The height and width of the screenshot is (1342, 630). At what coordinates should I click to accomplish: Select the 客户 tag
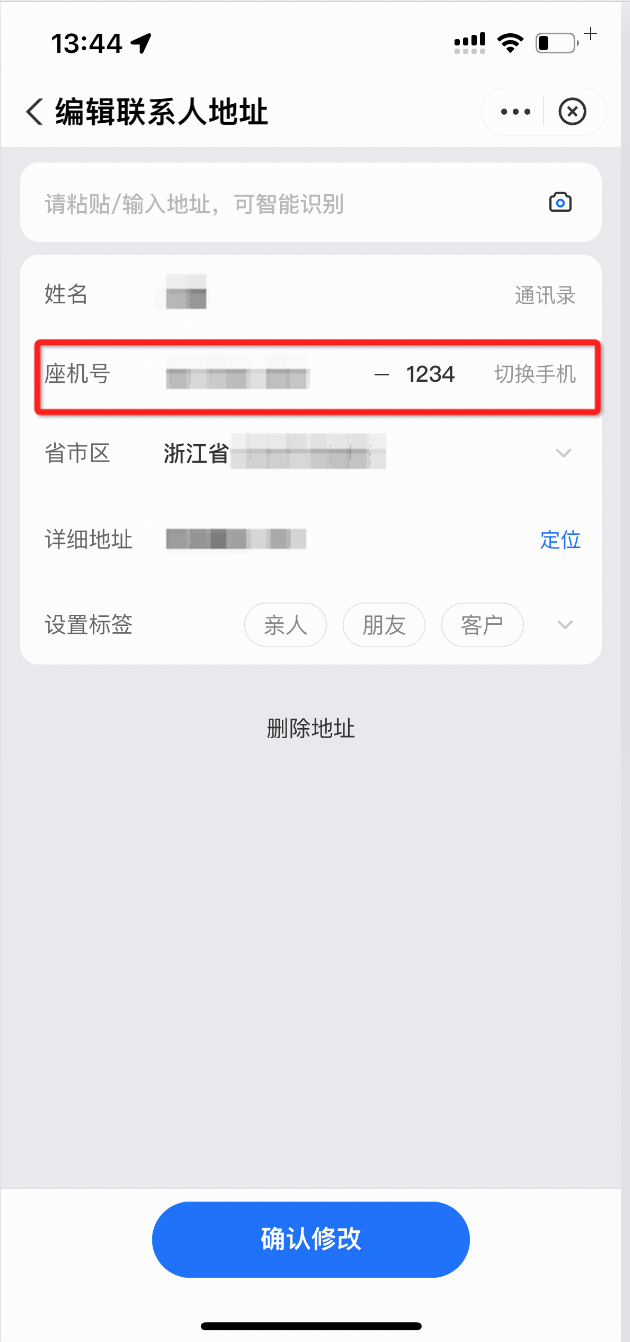(x=482, y=625)
